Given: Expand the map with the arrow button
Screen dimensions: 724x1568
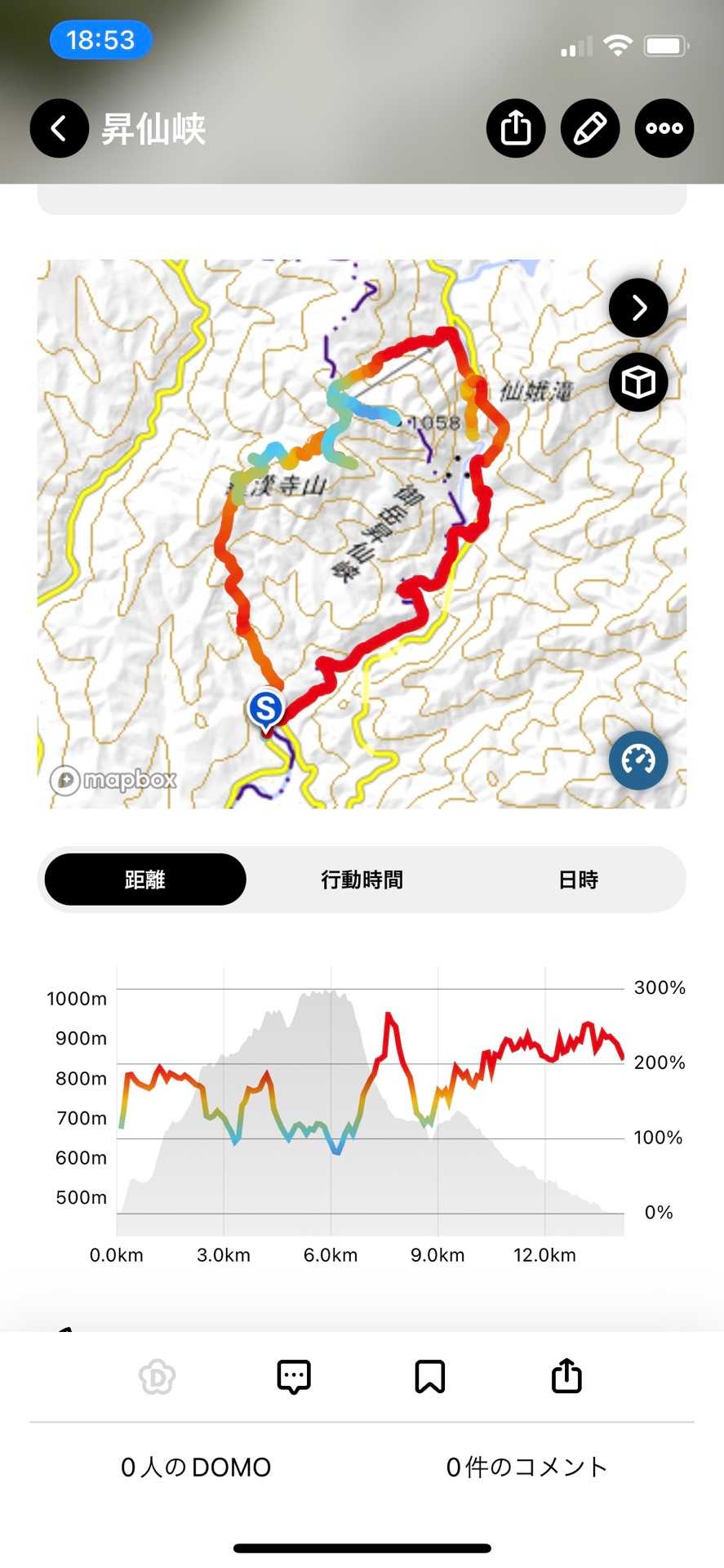Looking at the screenshot, I should tap(638, 308).
